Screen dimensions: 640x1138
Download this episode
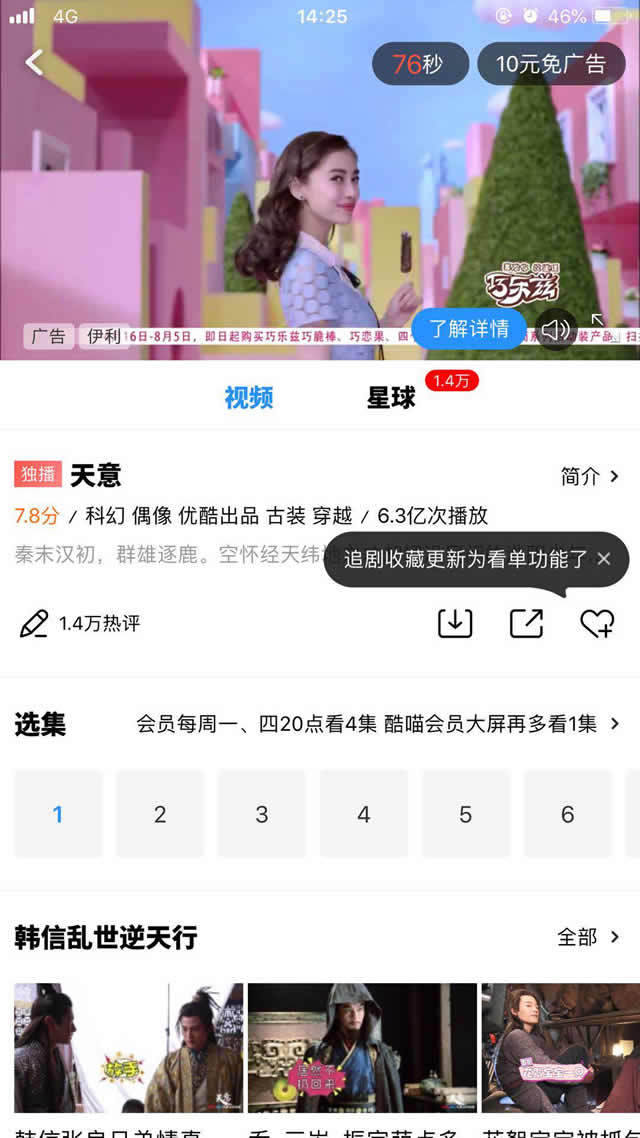455,623
